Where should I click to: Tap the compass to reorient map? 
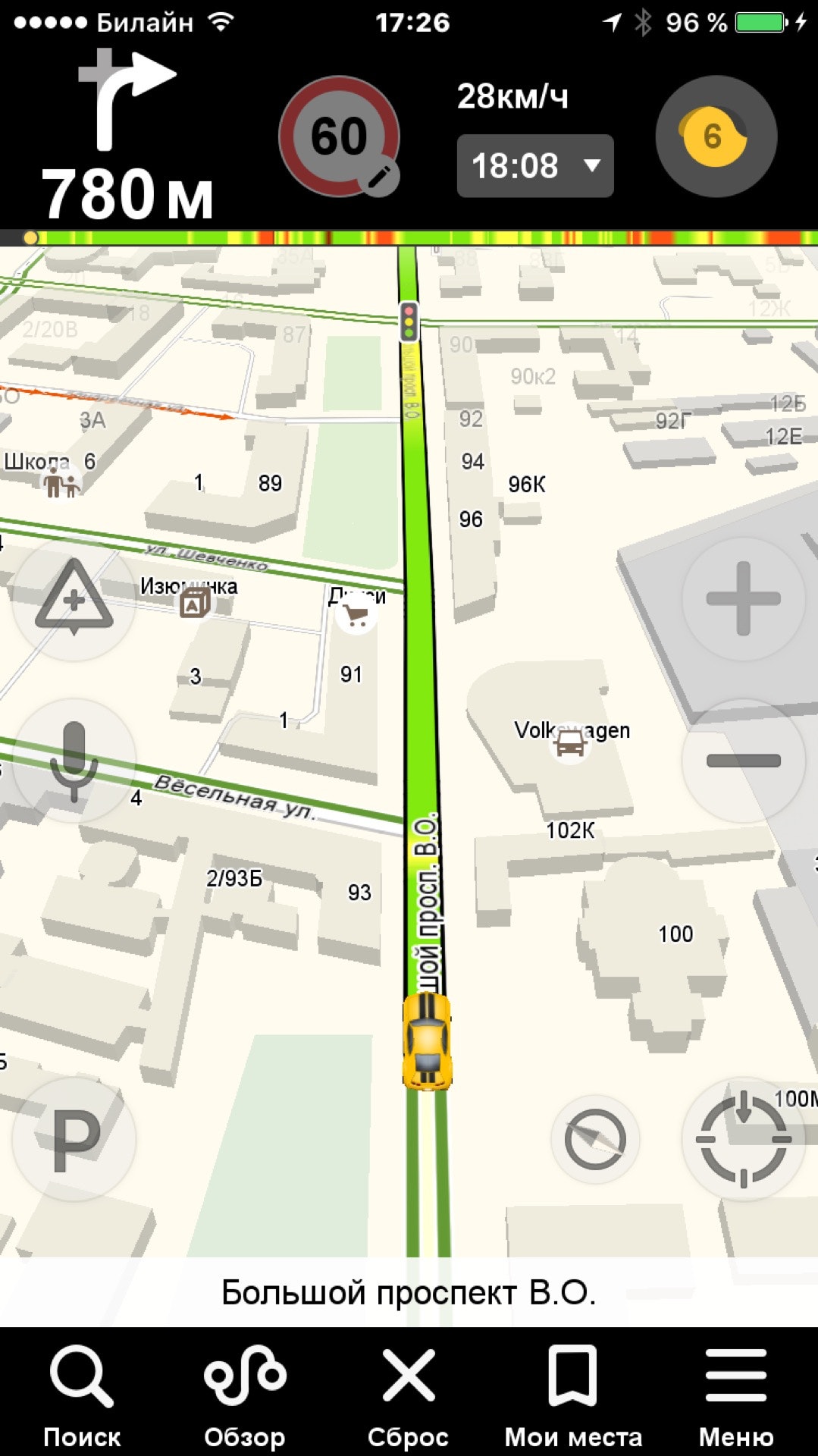[x=595, y=1139]
